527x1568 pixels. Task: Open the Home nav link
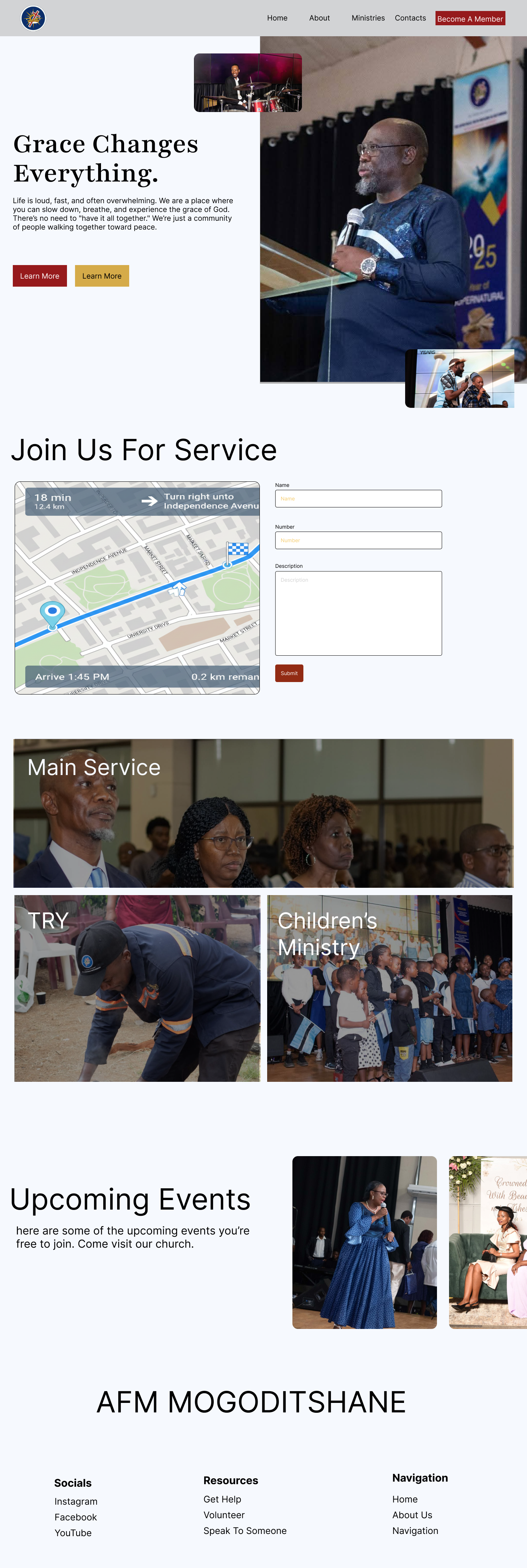pyautogui.click(x=277, y=18)
